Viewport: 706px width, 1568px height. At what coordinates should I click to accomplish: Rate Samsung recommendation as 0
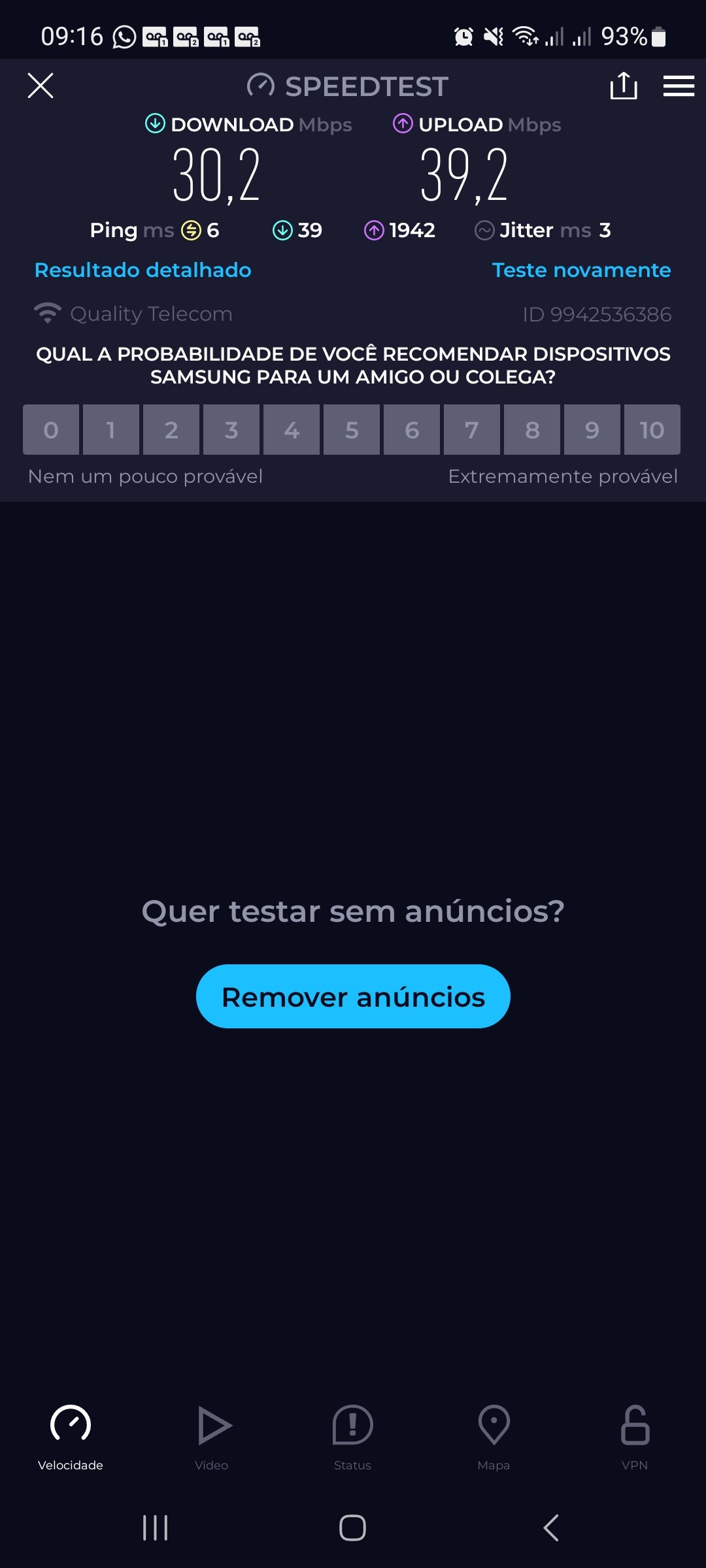pyautogui.click(x=51, y=430)
